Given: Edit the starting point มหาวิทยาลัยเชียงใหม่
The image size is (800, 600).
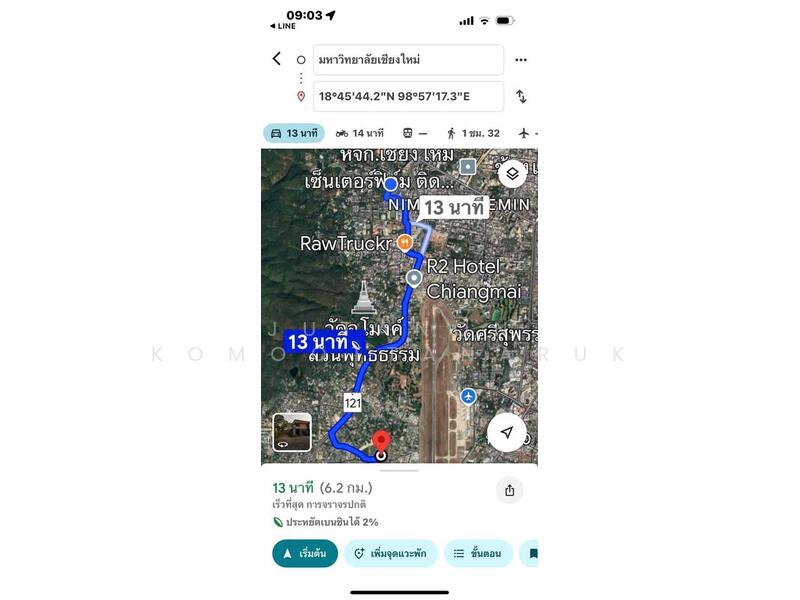Looking at the screenshot, I should [x=408, y=60].
